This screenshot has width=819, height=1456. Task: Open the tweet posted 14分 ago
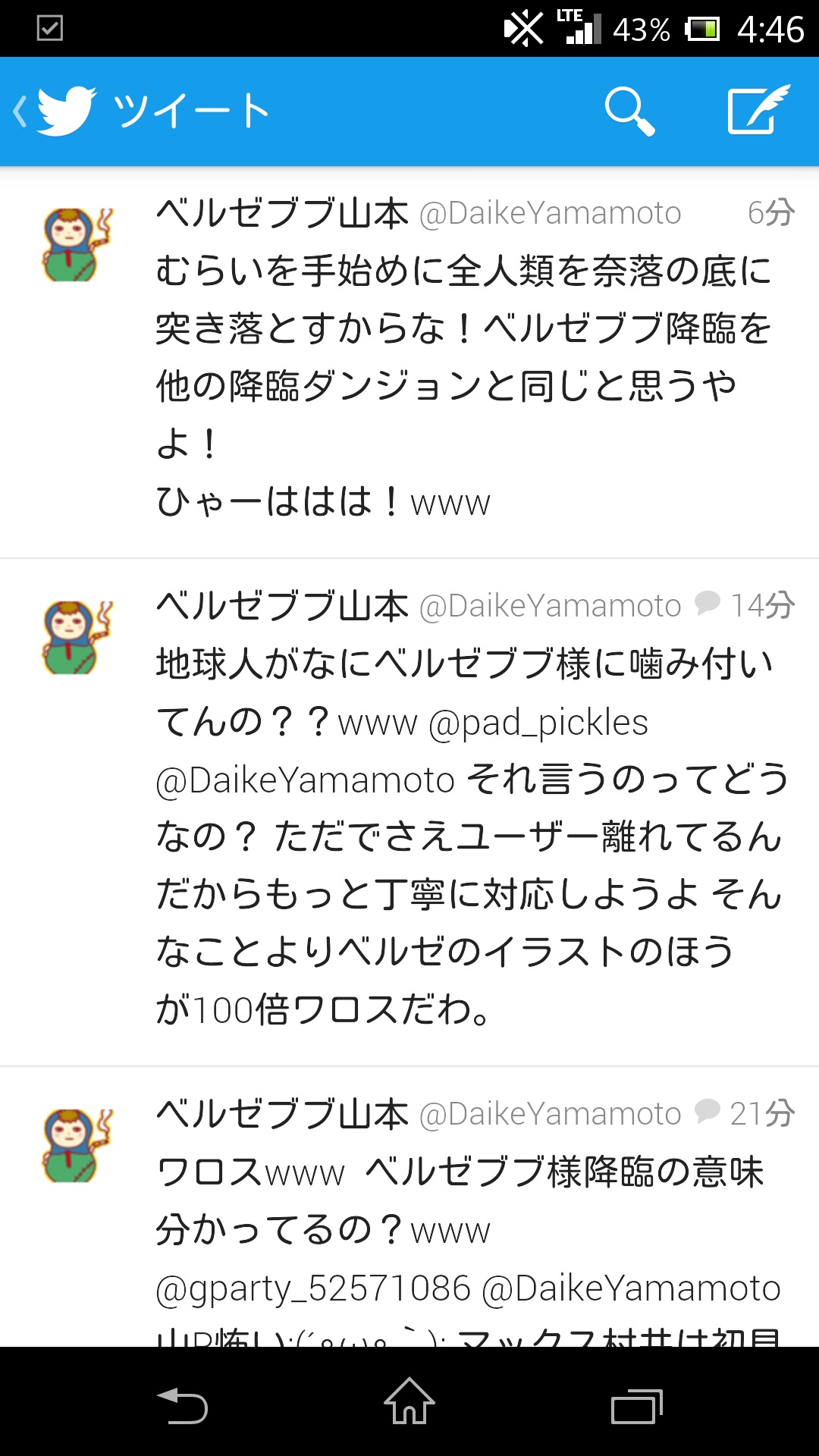(409, 813)
